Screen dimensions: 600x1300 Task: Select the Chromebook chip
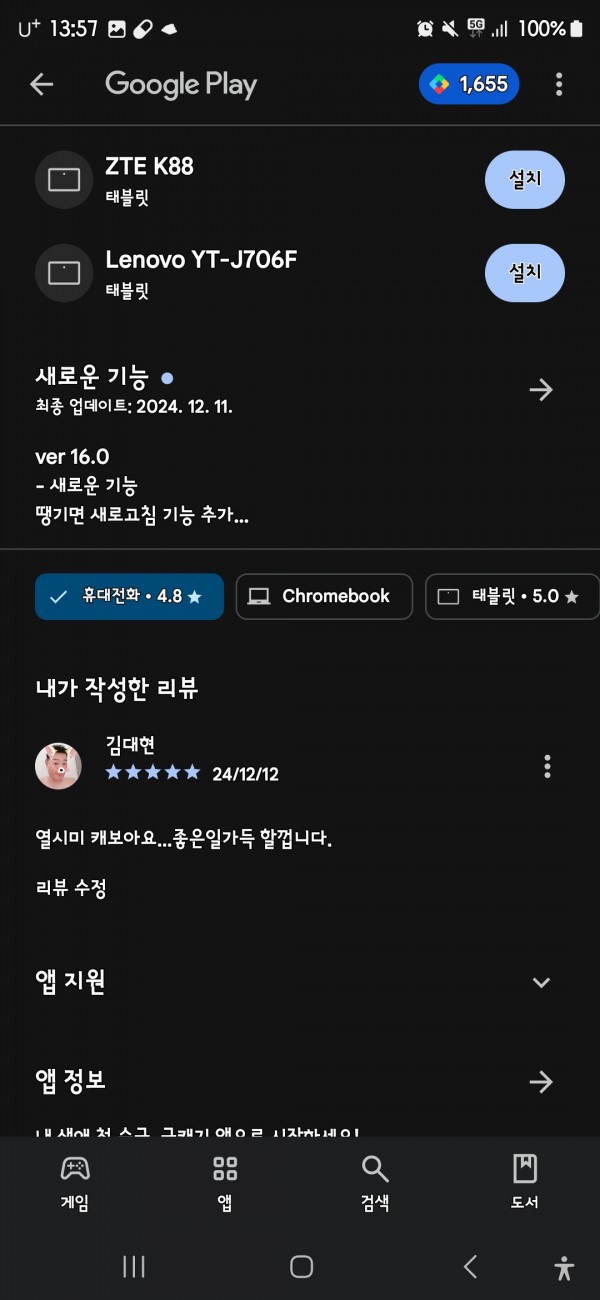coord(324,596)
